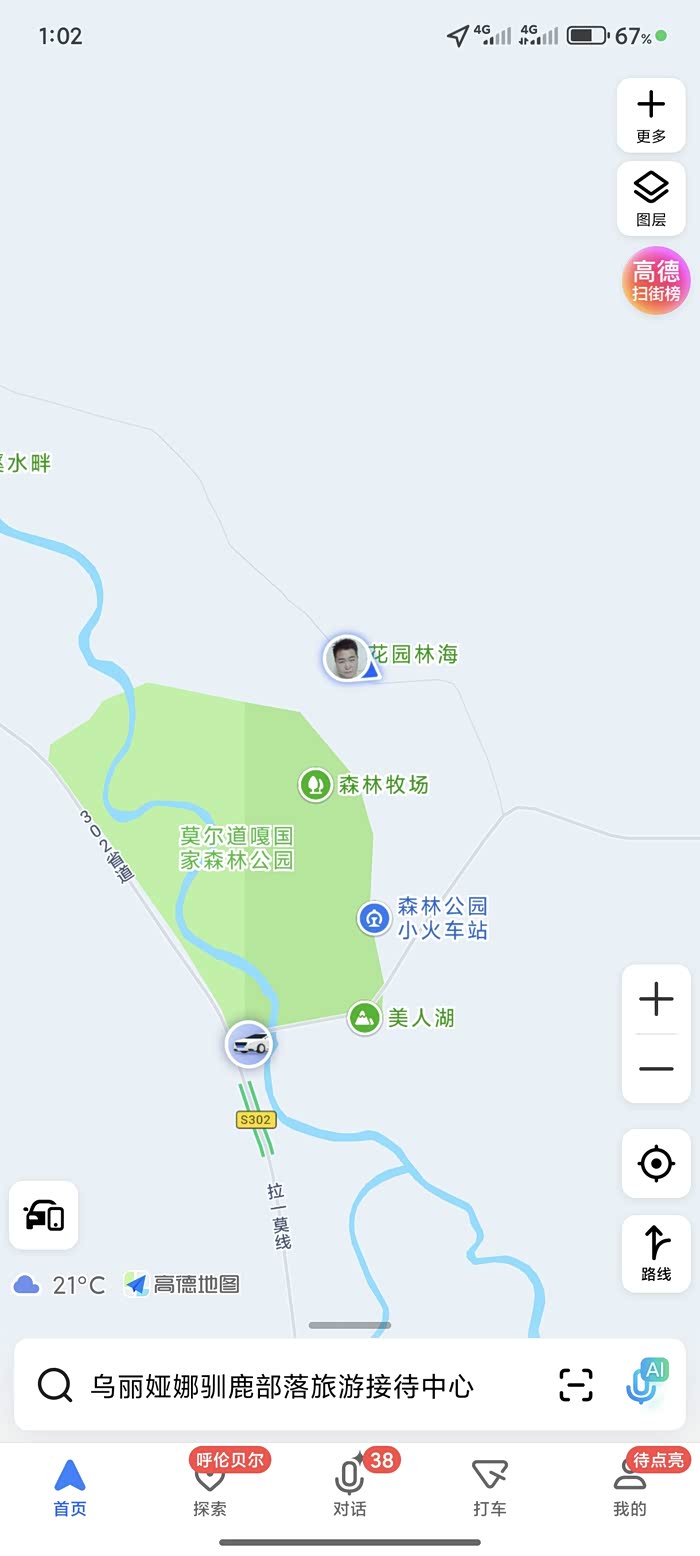This screenshot has height=1556, width=700.
Task: Open the 更多 plus menu
Action: [x=651, y=115]
